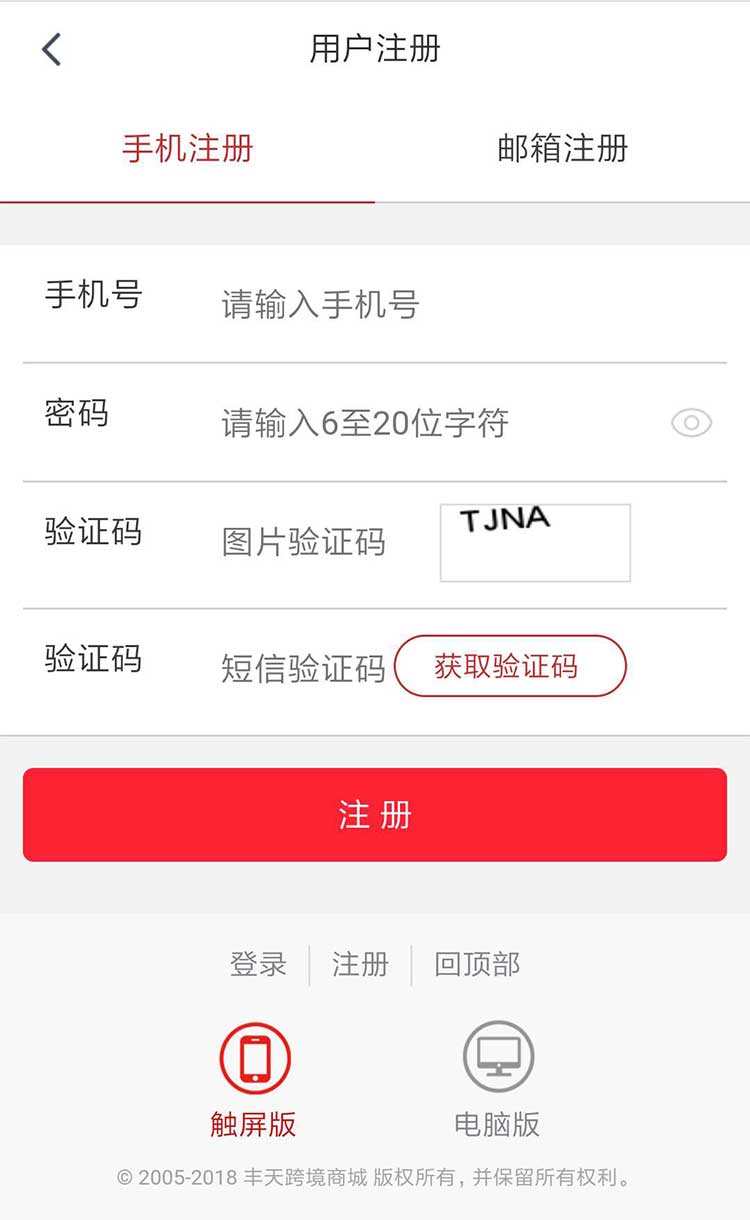Go back using the top-left arrow
Image resolution: width=750 pixels, height=1220 pixels.
(51, 49)
